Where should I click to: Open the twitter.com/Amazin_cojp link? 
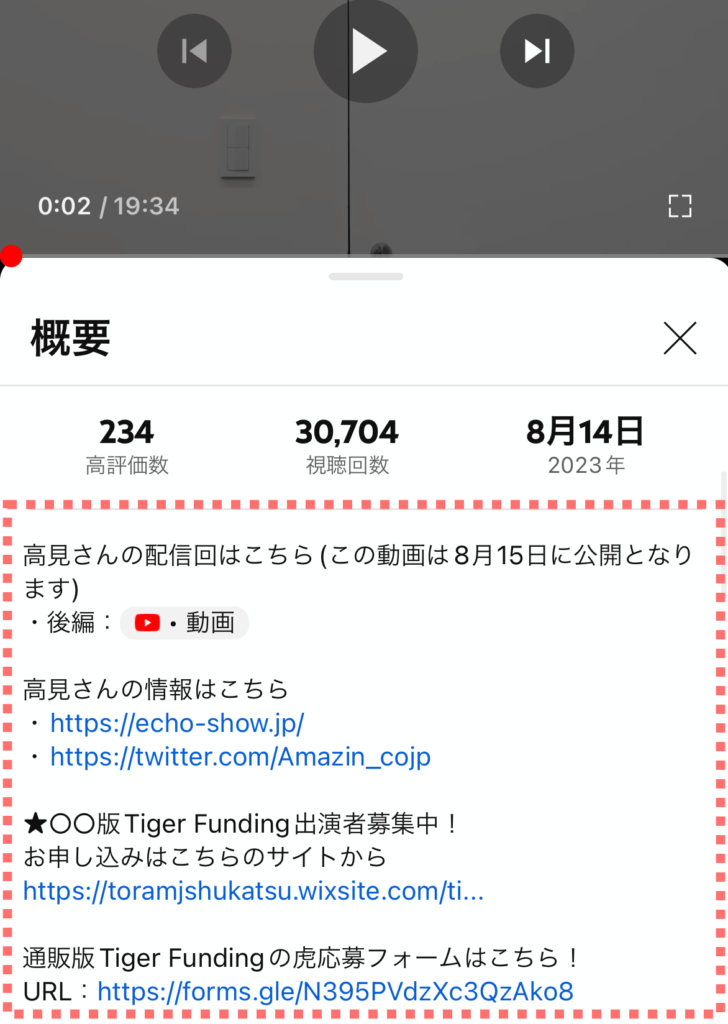tap(240, 757)
